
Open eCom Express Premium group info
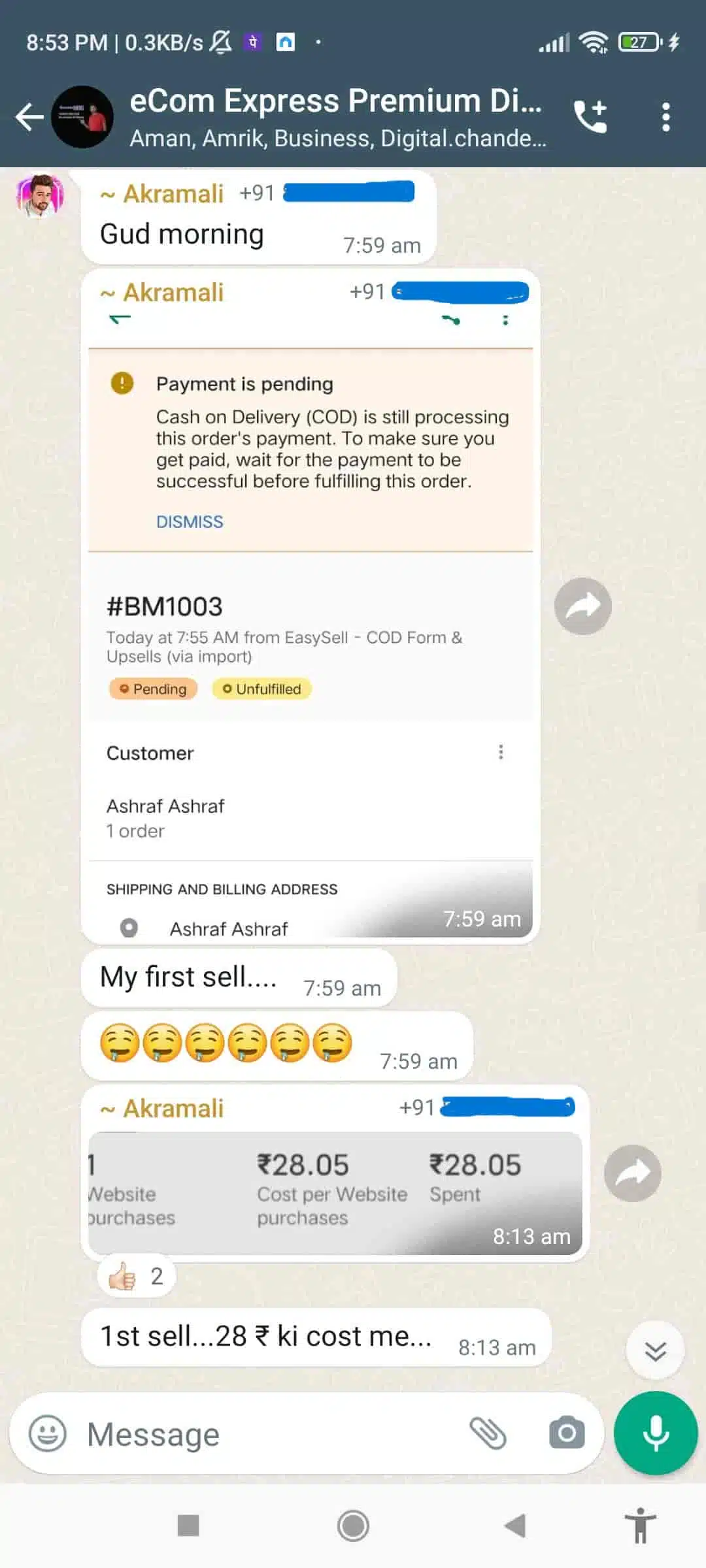[x=336, y=118]
